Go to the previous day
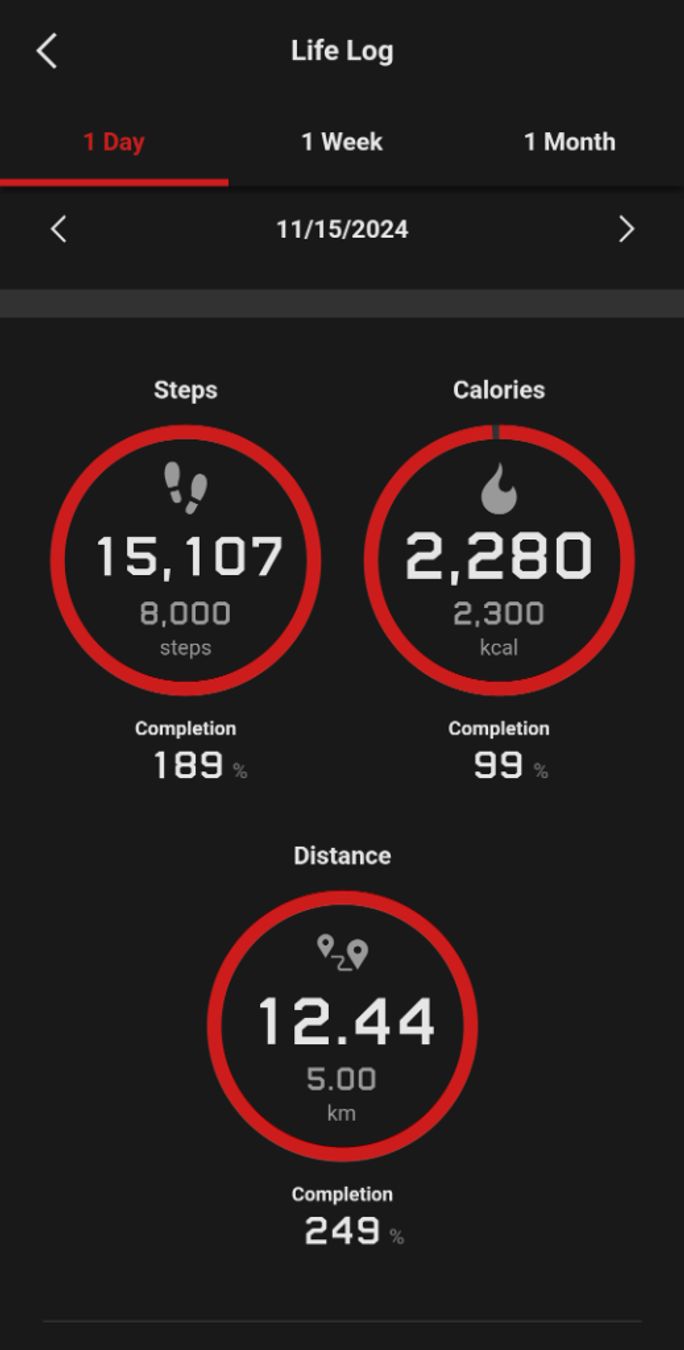Screen dimensions: 684x1350 (59, 229)
